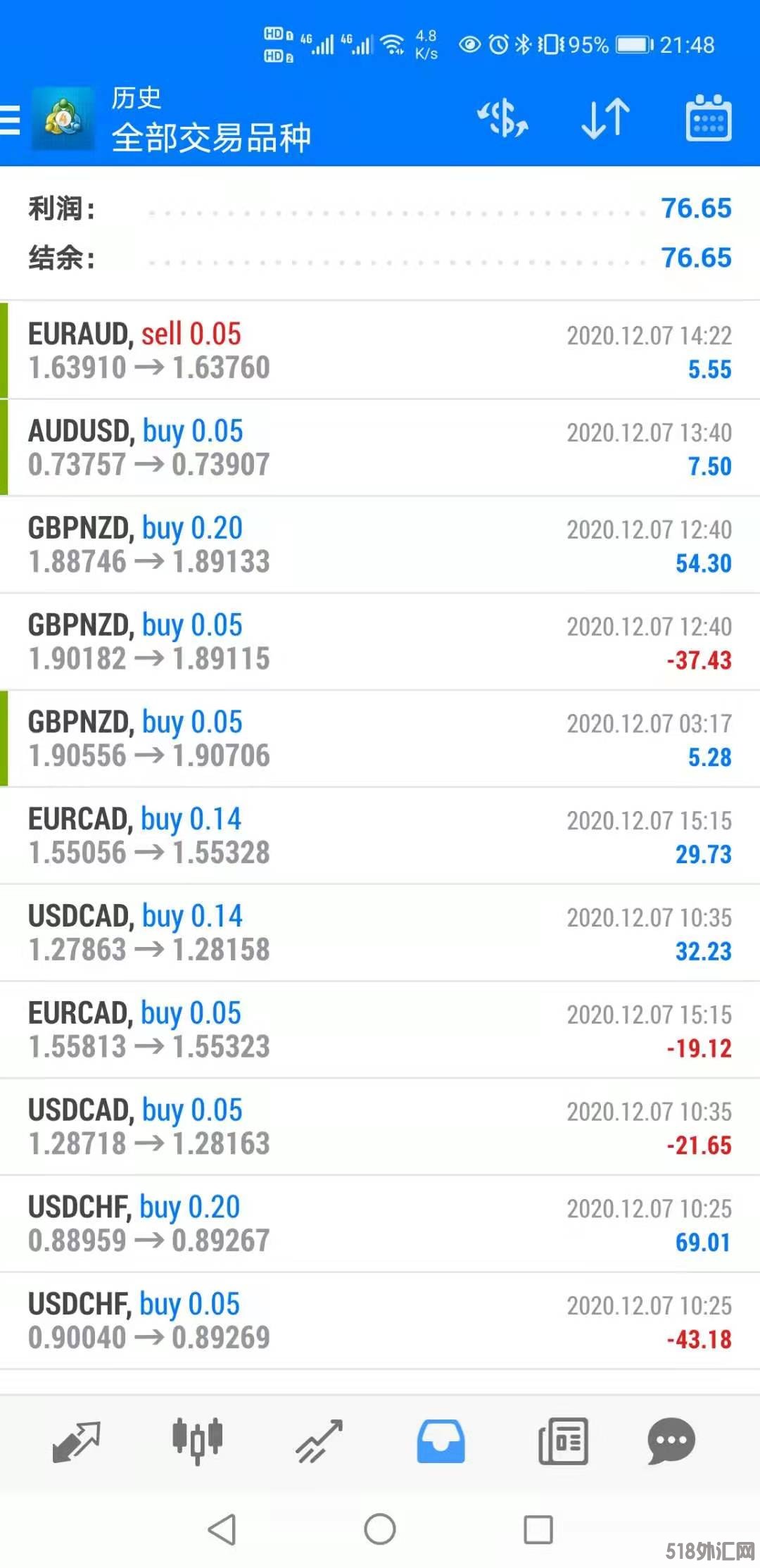Open the sort order arrows
Image resolution: width=760 pixels, height=1568 pixels.
click(x=605, y=118)
